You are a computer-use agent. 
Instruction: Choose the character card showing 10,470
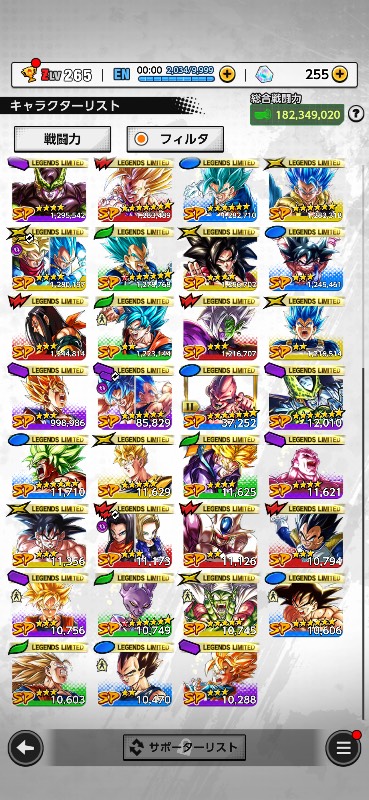[x=135, y=674]
